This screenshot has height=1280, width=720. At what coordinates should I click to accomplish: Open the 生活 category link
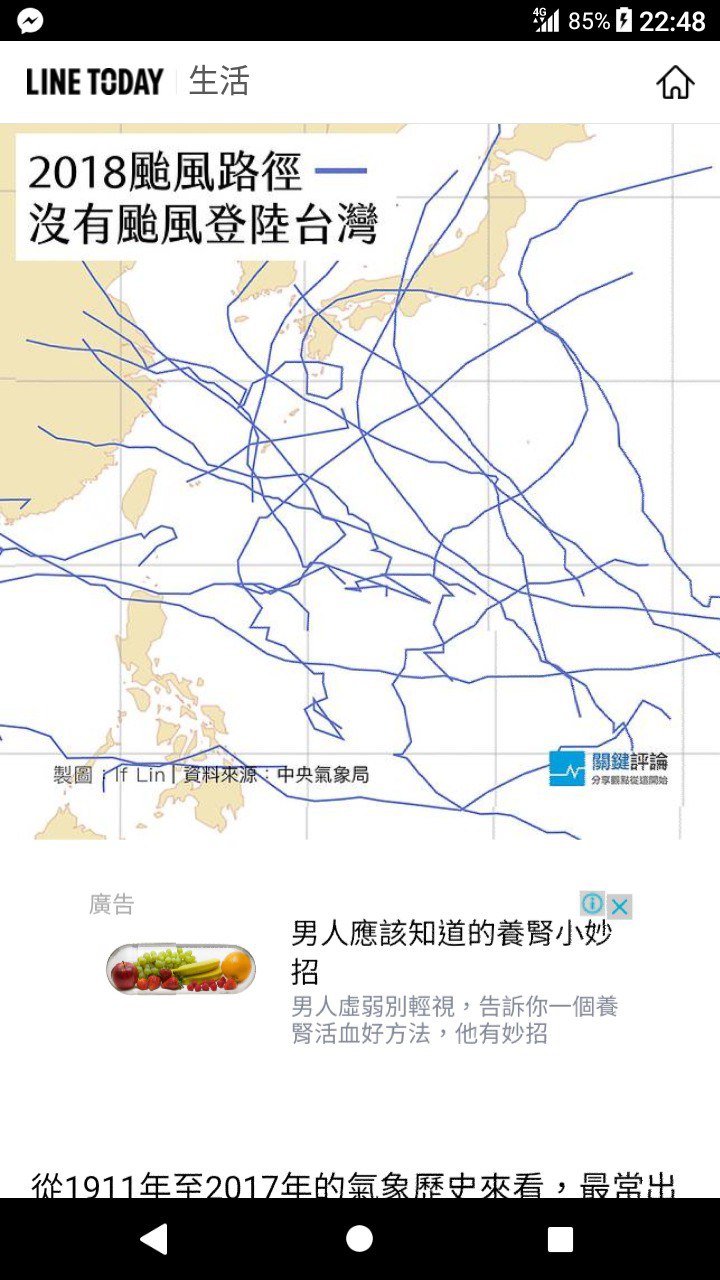[x=218, y=81]
